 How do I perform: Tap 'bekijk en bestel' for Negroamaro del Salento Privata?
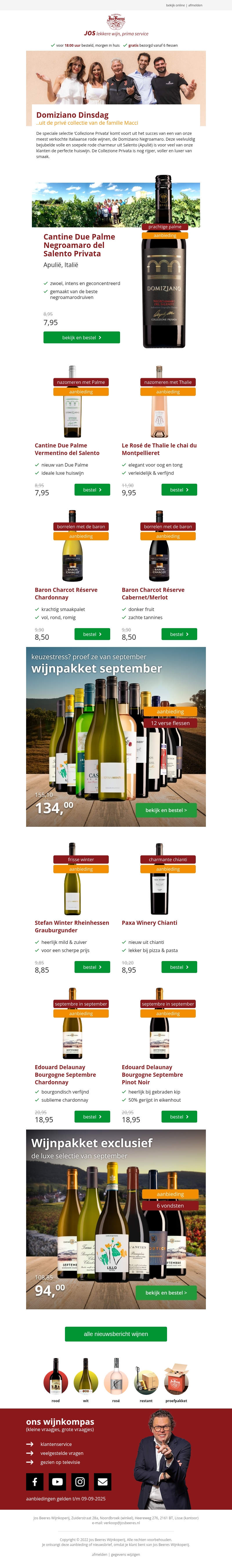point(81,337)
